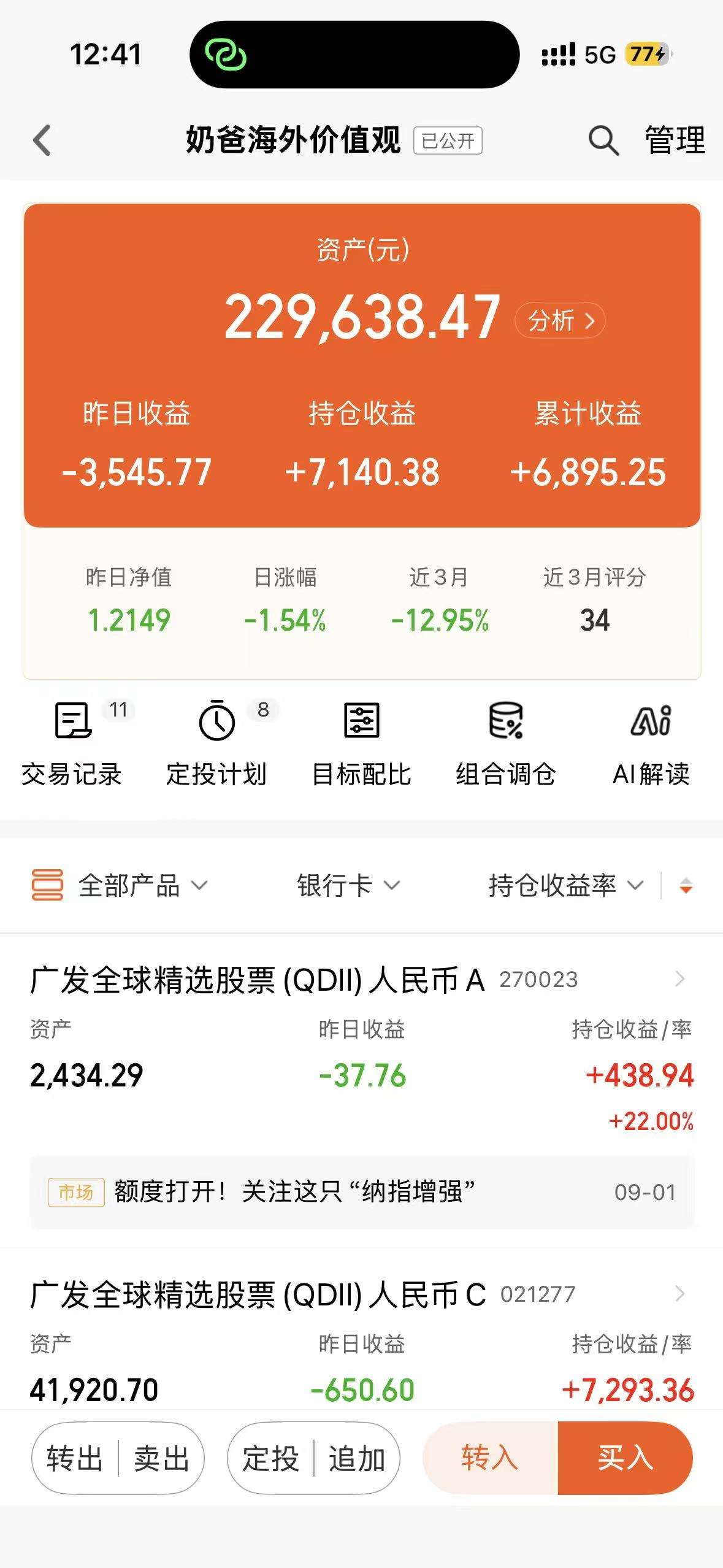This screenshot has height=1568, width=723.
Task: Tap 卖出 to sell holdings
Action: 161,1458
